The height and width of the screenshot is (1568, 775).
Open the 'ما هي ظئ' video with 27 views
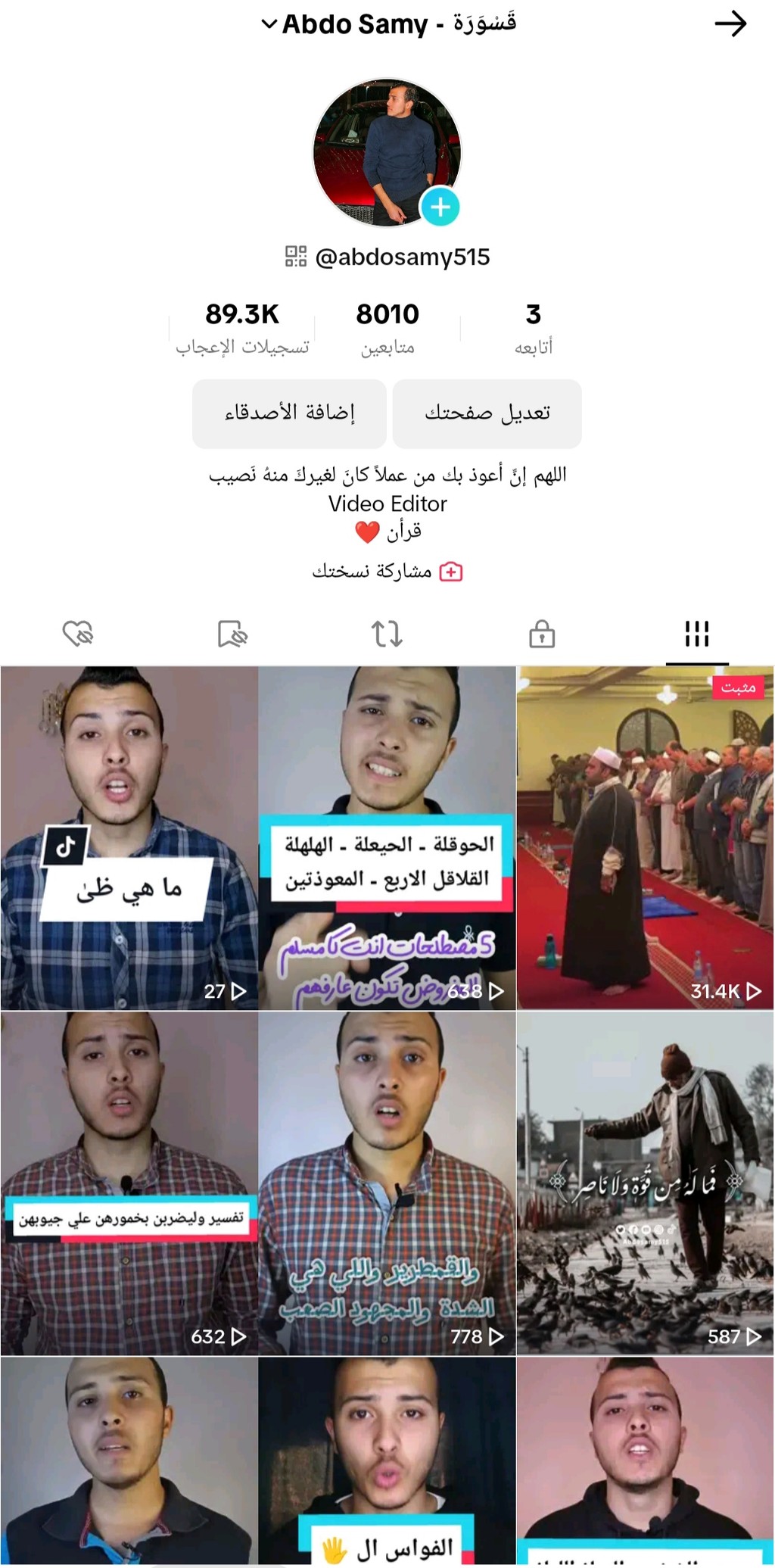(129, 837)
